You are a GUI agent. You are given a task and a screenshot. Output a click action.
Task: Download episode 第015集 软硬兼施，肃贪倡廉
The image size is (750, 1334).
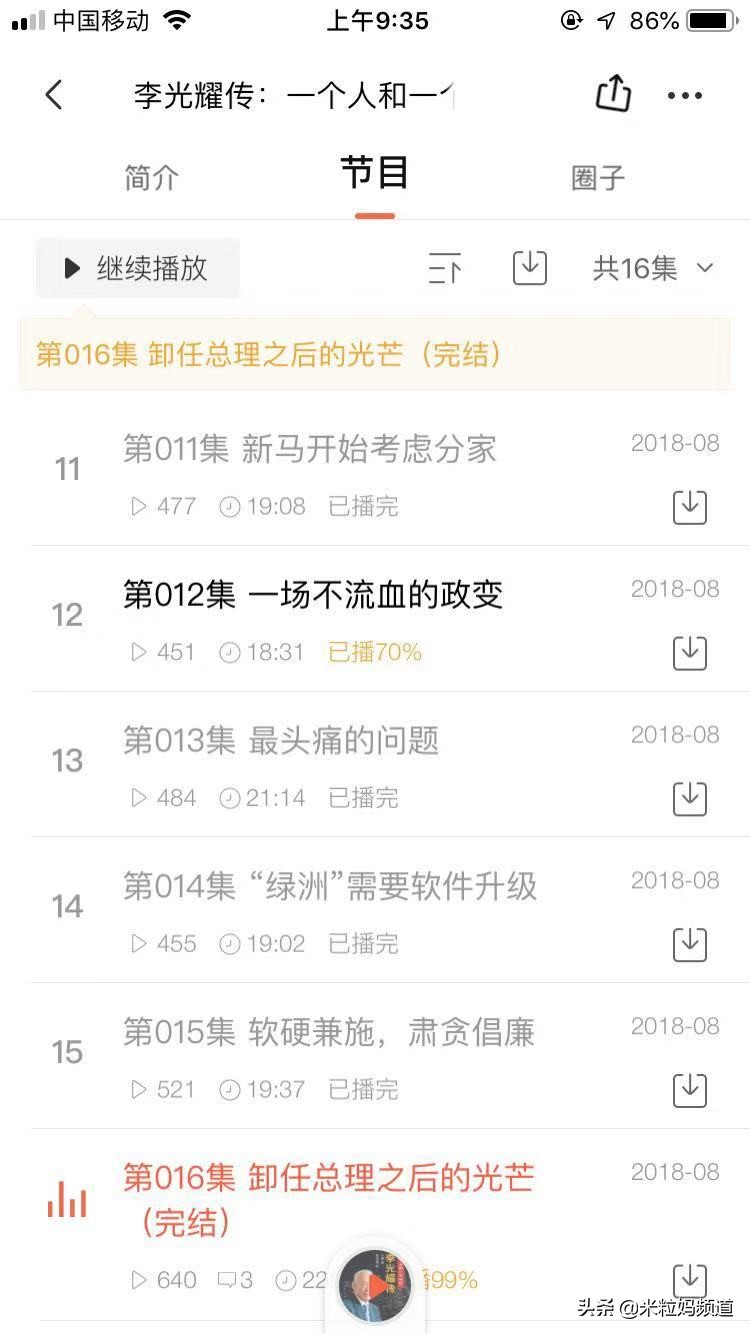689,1089
